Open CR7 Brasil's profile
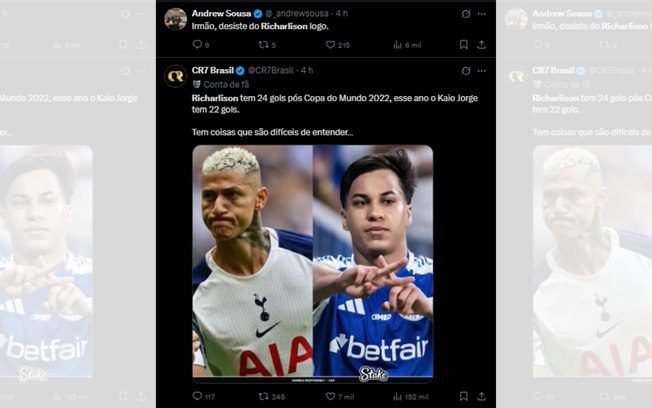This screenshot has width=652, height=408. pyautogui.click(x=175, y=76)
